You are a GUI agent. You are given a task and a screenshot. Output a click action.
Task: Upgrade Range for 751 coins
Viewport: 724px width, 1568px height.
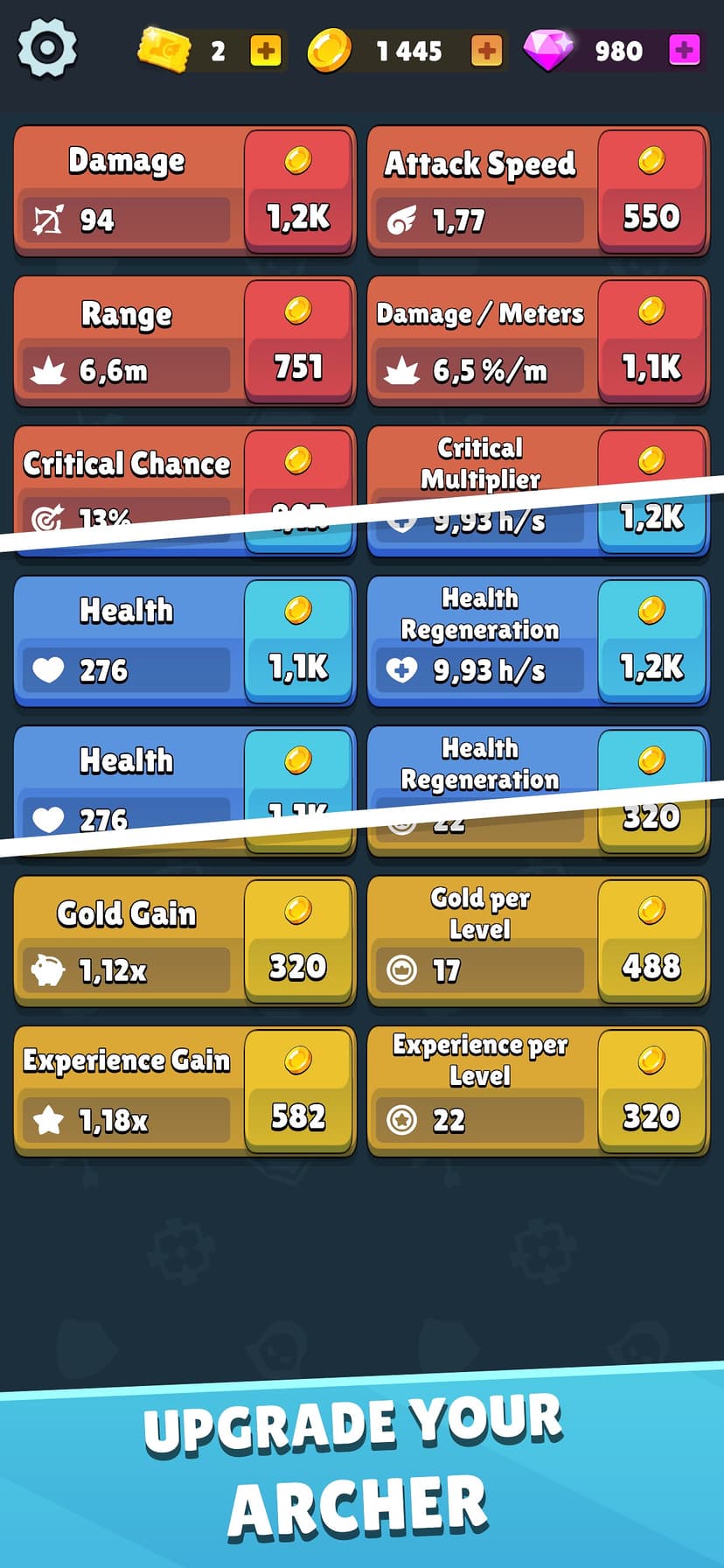[x=298, y=341]
